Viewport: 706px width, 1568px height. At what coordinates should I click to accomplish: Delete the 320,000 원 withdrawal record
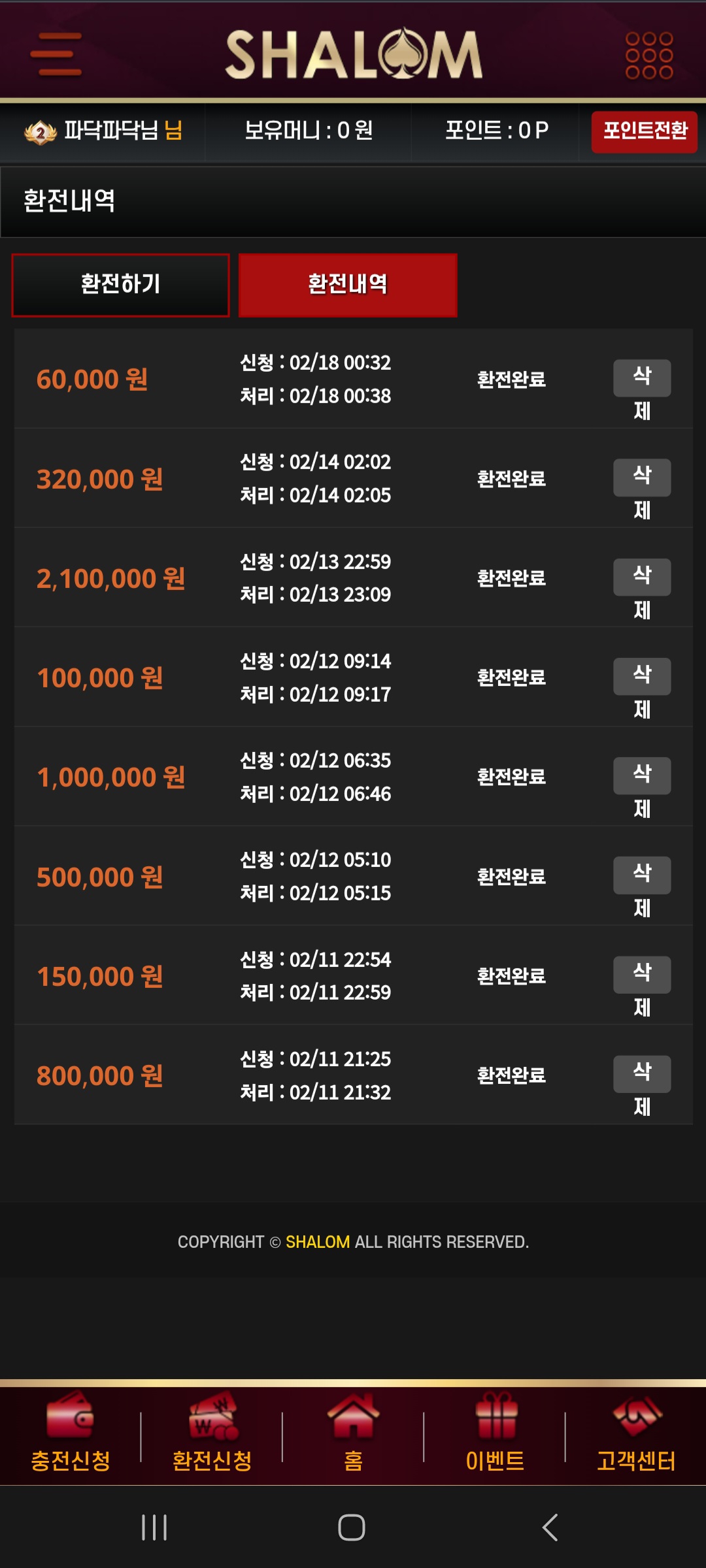pos(642,478)
